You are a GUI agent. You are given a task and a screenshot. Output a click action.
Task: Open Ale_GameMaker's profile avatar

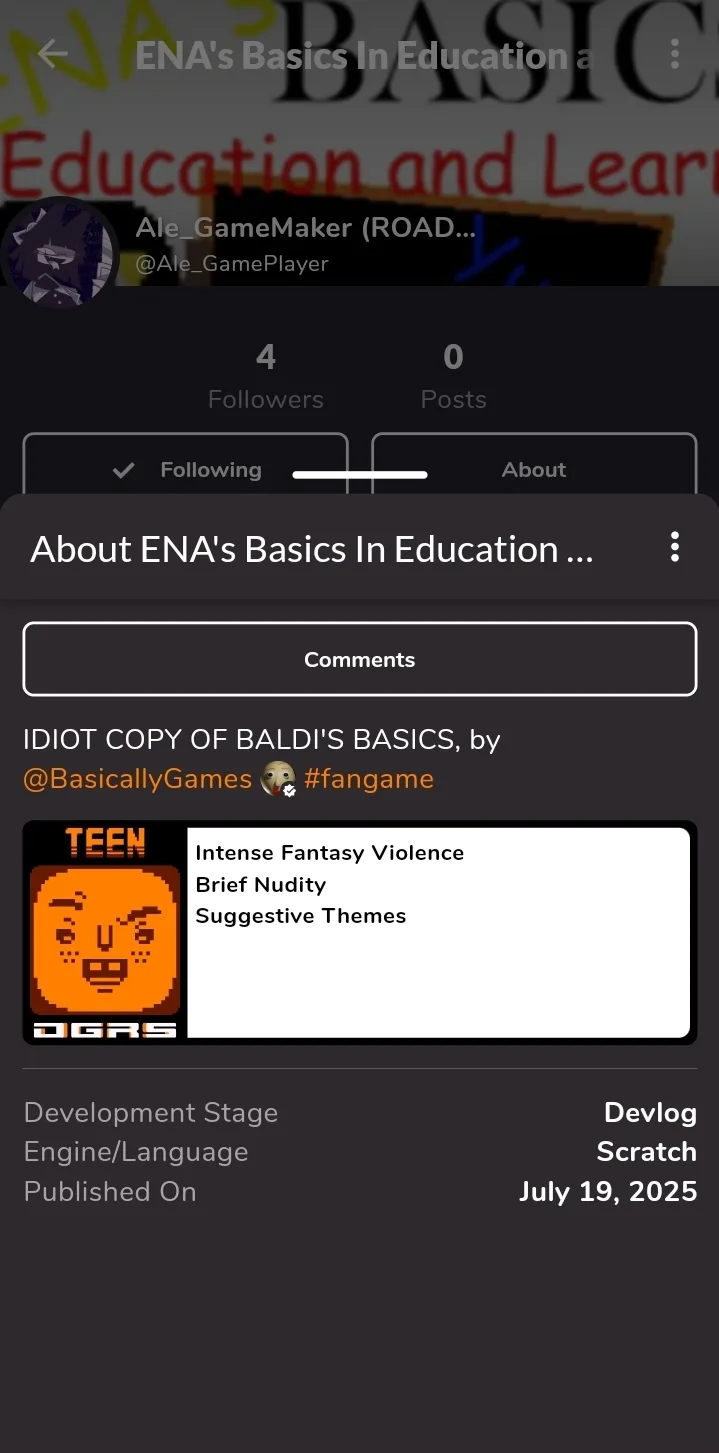click(x=60, y=252)
